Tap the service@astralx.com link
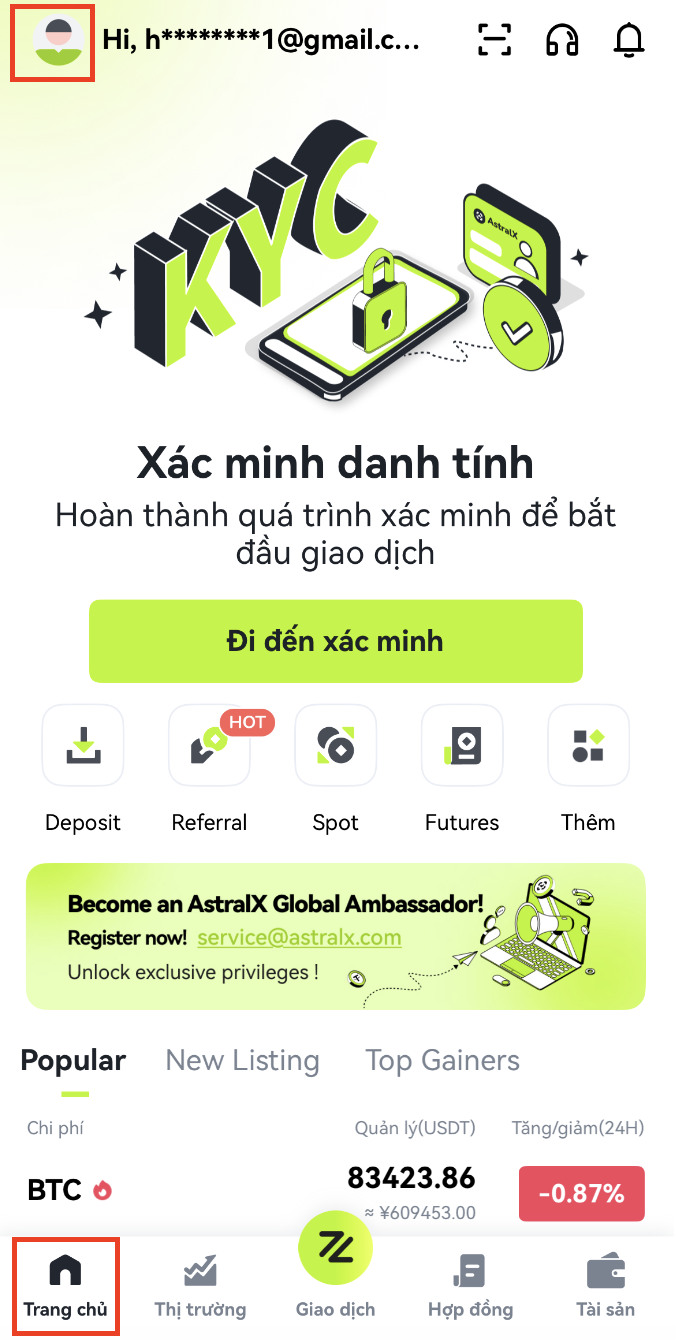This screenshot has width=676, height=1340. pyautogui.click(x=299, y=938)
